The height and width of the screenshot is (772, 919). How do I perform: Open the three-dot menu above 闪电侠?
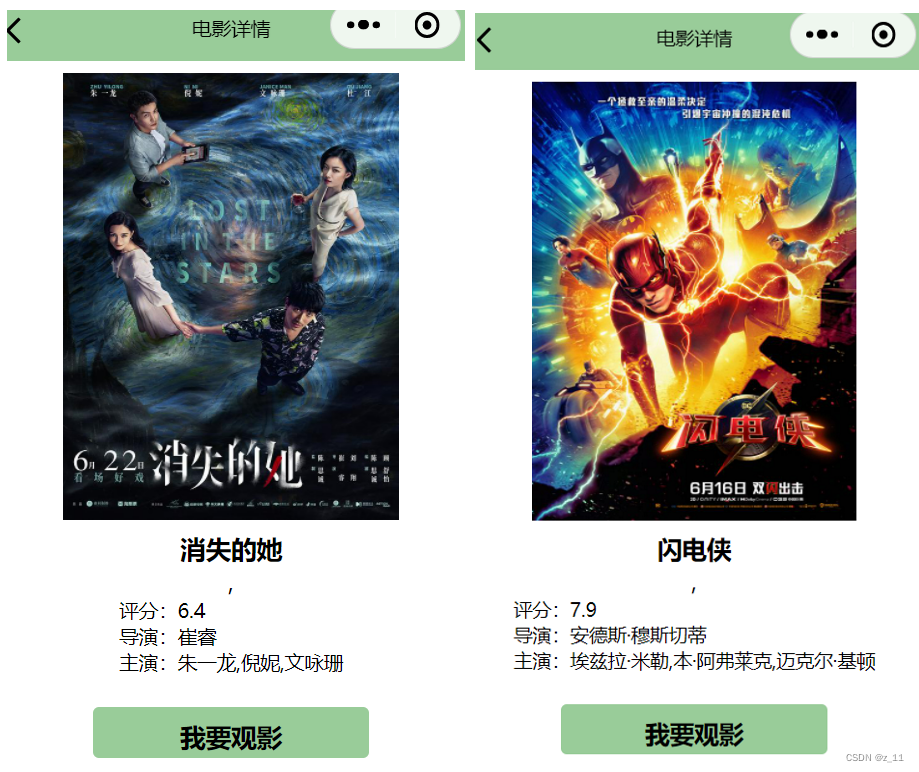822,35
